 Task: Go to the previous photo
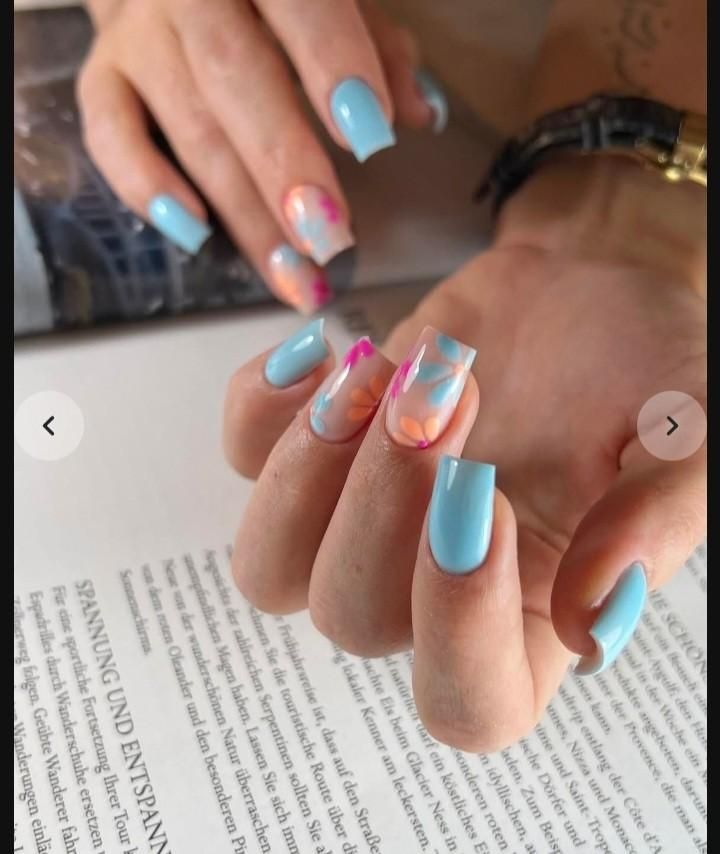[x=49, y=426]
